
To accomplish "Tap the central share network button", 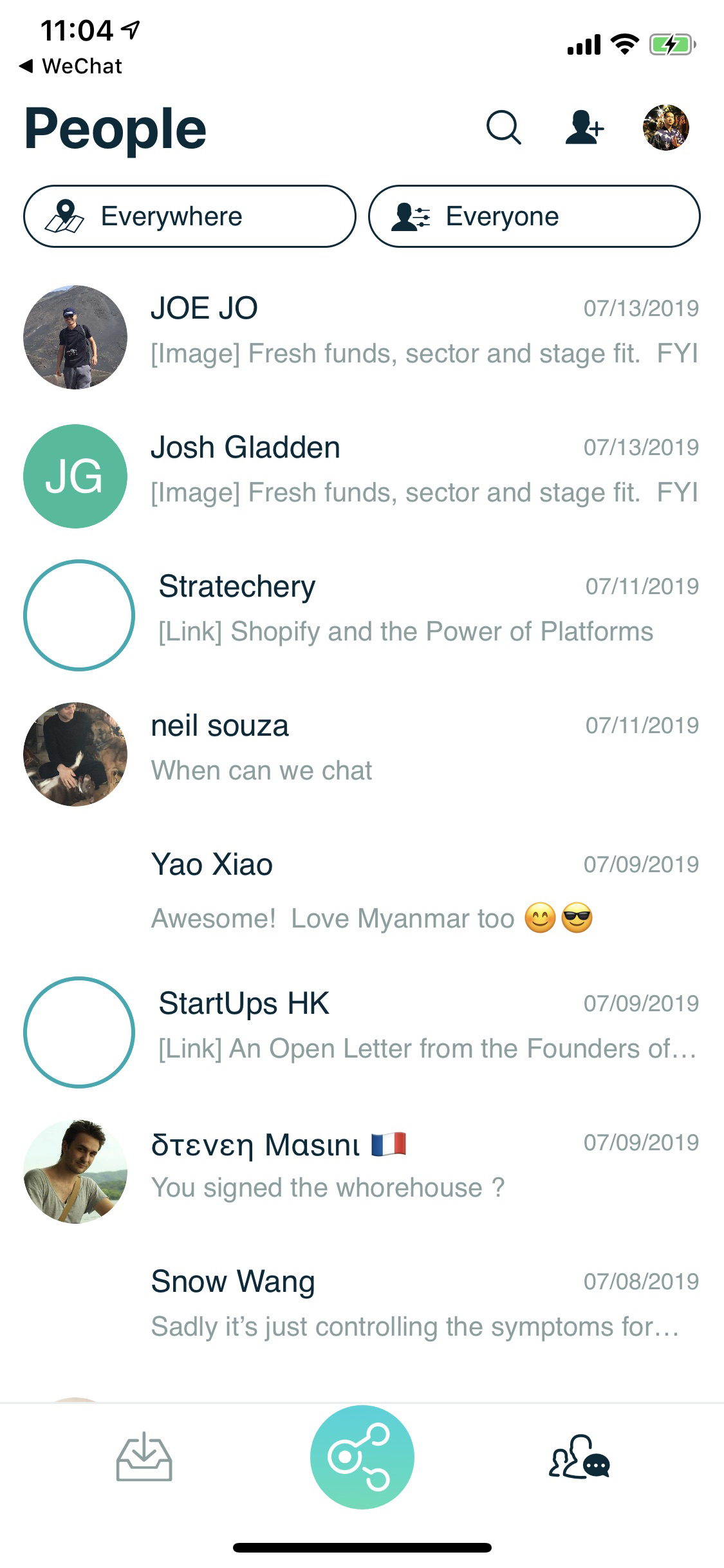I will coord(362,1457).
